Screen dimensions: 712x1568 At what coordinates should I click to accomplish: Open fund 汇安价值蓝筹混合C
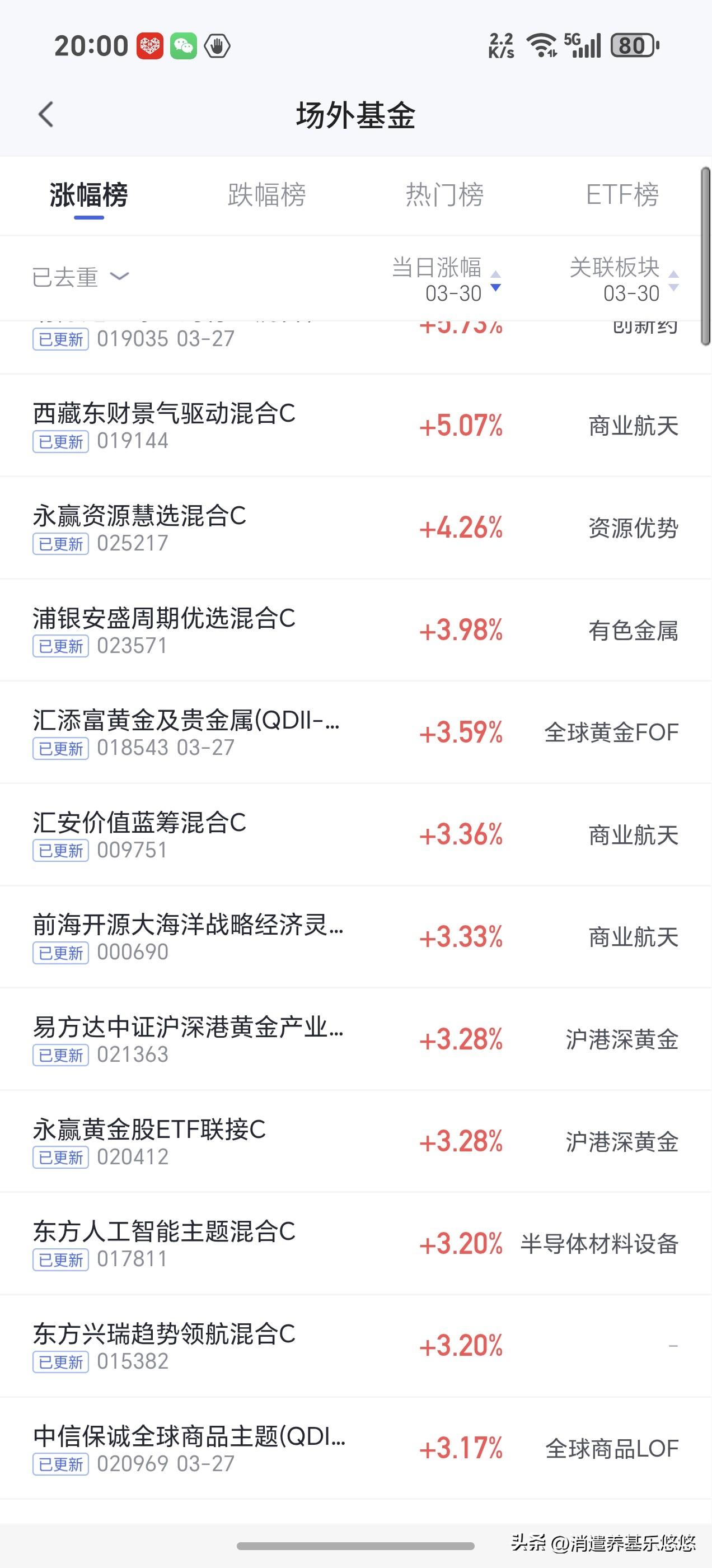pos(356,834)
